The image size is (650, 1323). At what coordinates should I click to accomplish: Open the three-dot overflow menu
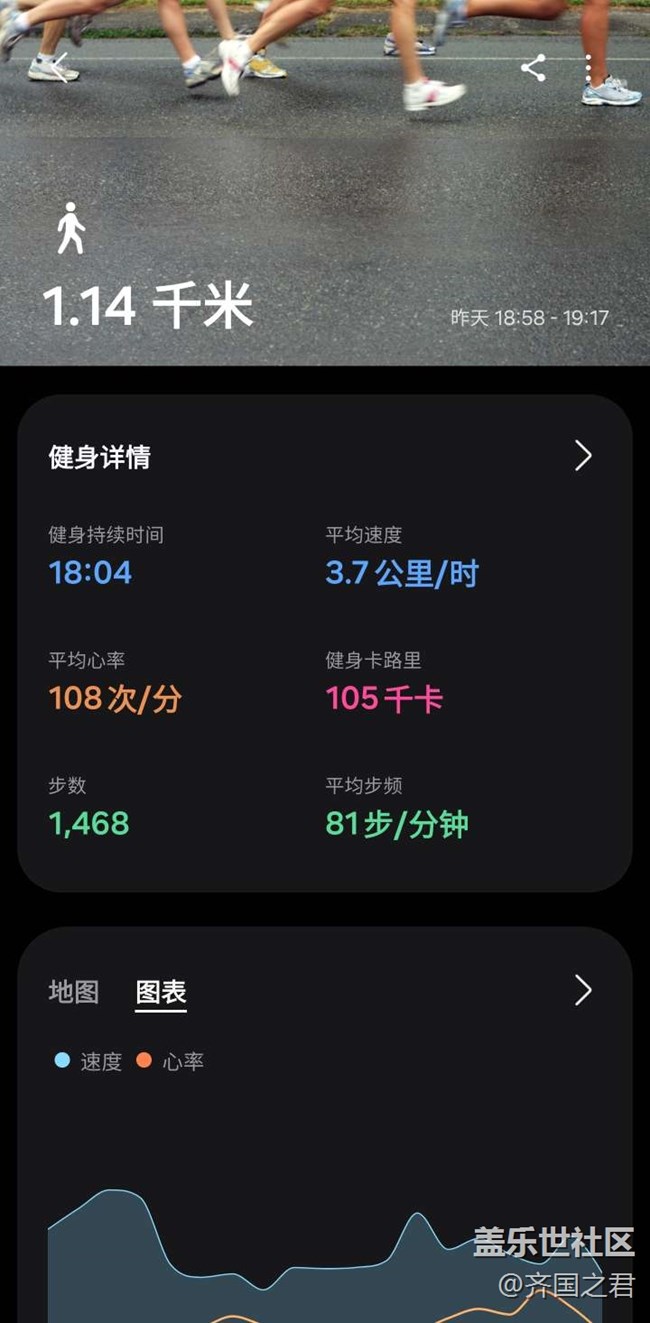pyautogui.click(x=588, y=68)
